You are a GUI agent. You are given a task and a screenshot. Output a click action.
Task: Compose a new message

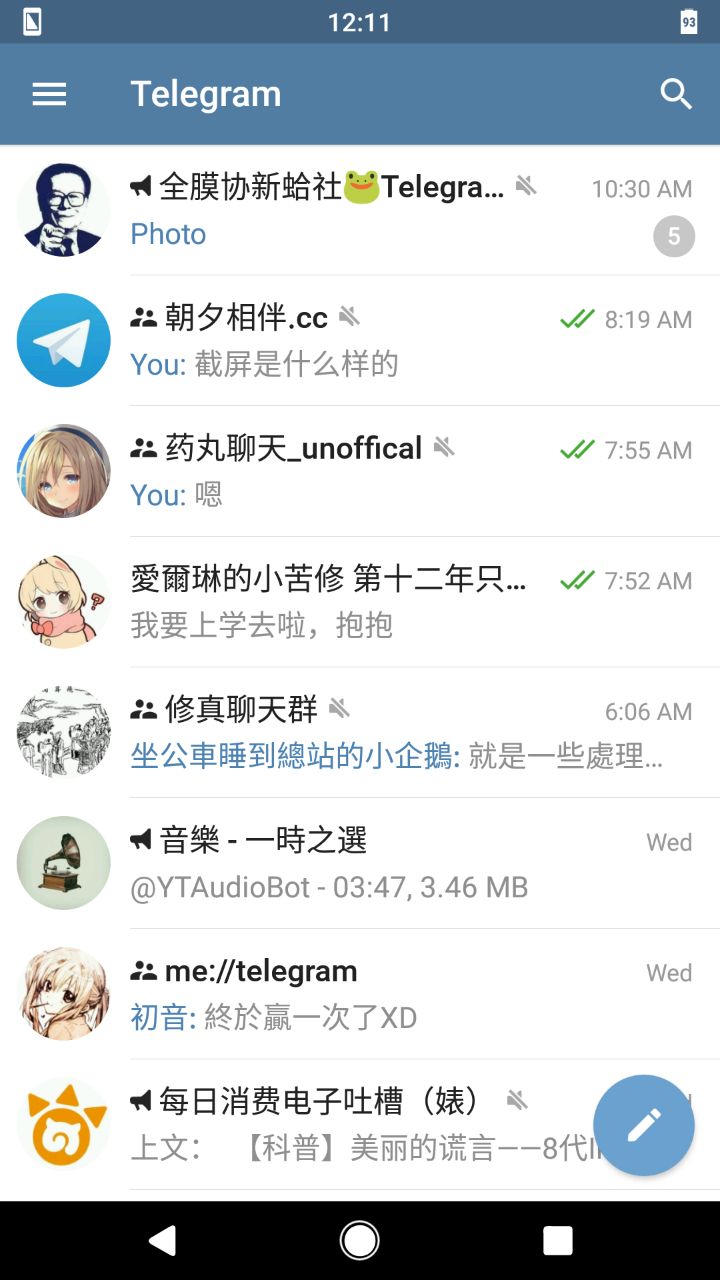(643, 1125)
